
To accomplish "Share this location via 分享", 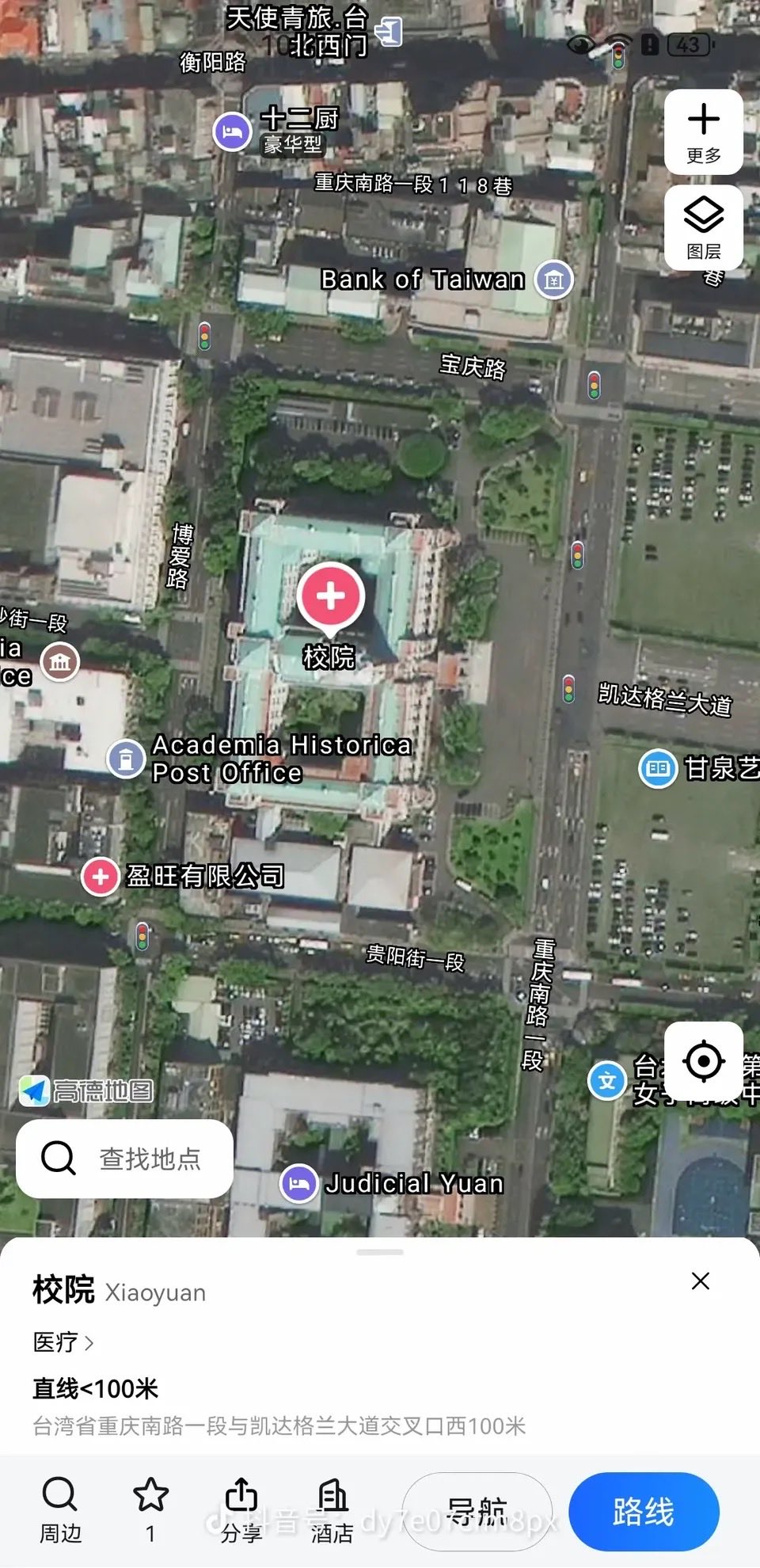I will click(x=241, y=1509).
